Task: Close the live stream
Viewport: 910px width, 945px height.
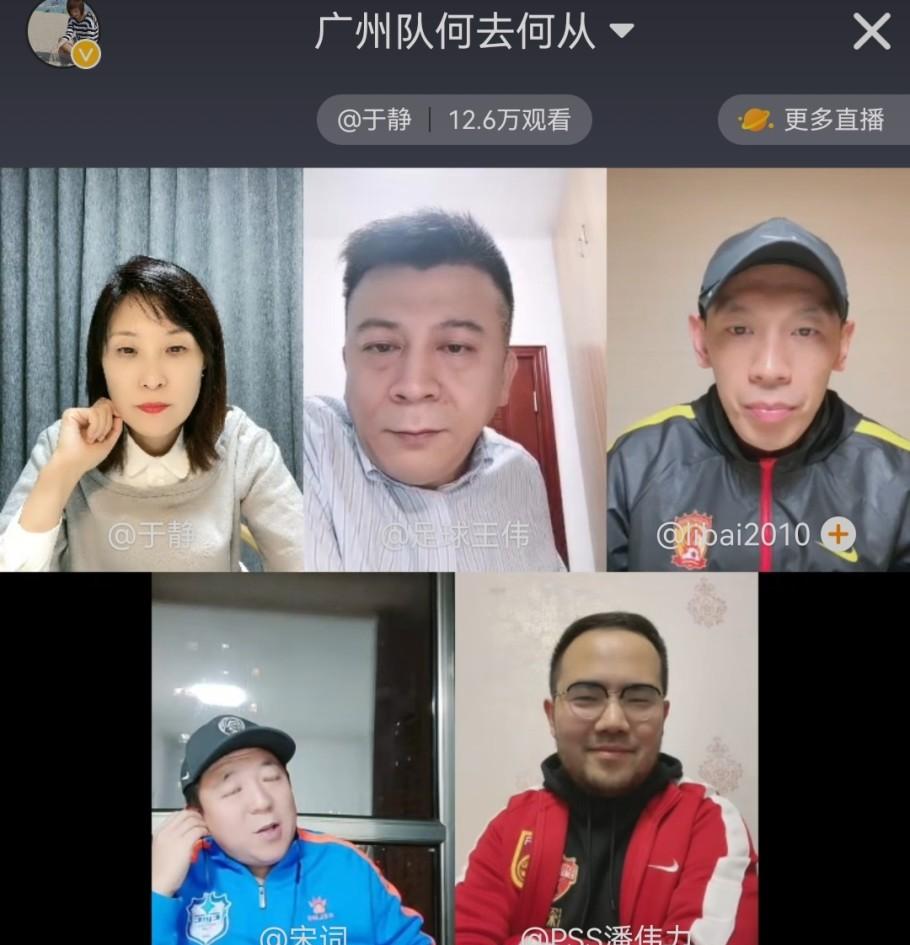Action: click(871, 32)
